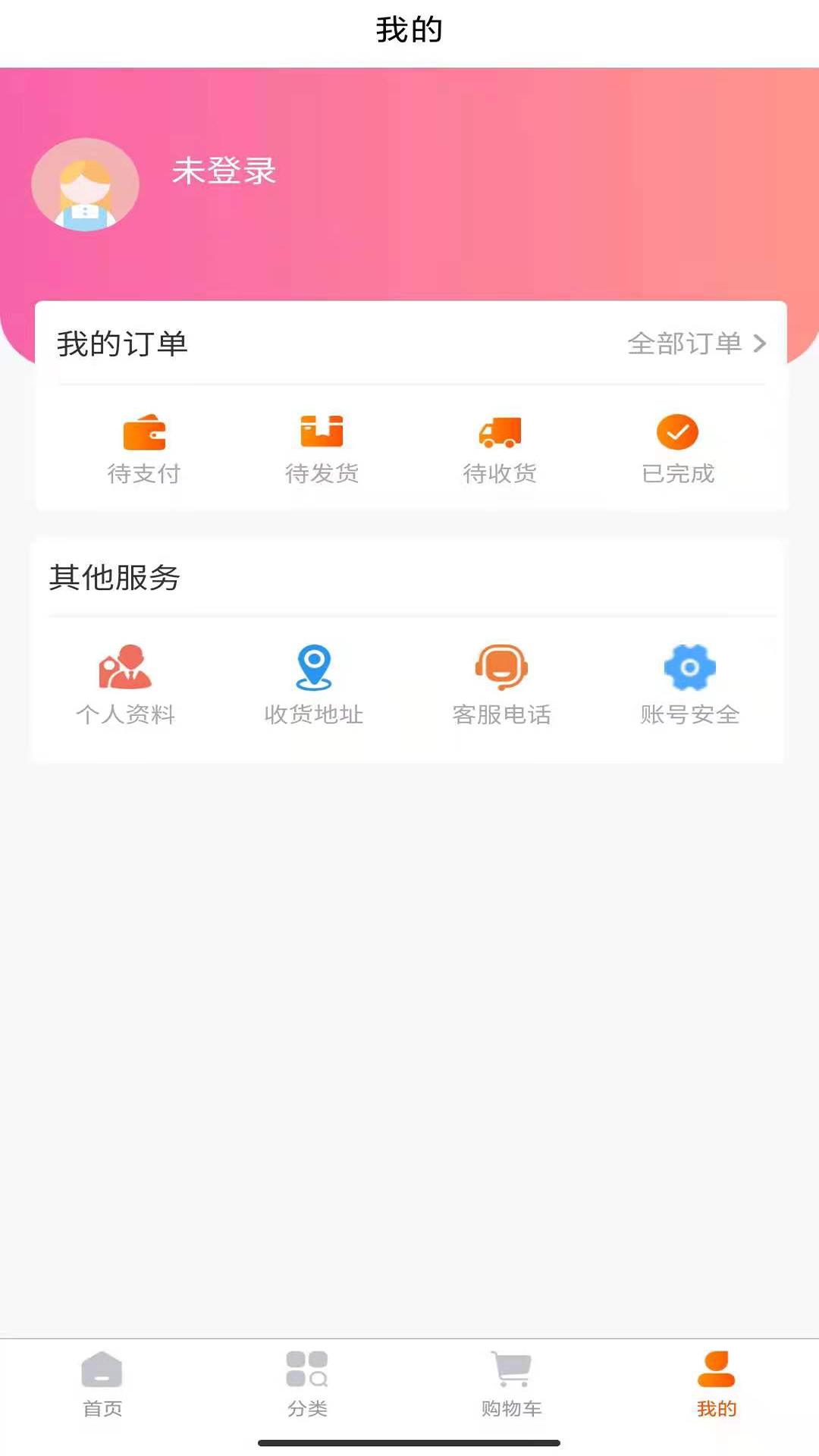Open 账号安全 account security settings
The height and width of the screenshot is (1456, 819).
coord(689,682)
